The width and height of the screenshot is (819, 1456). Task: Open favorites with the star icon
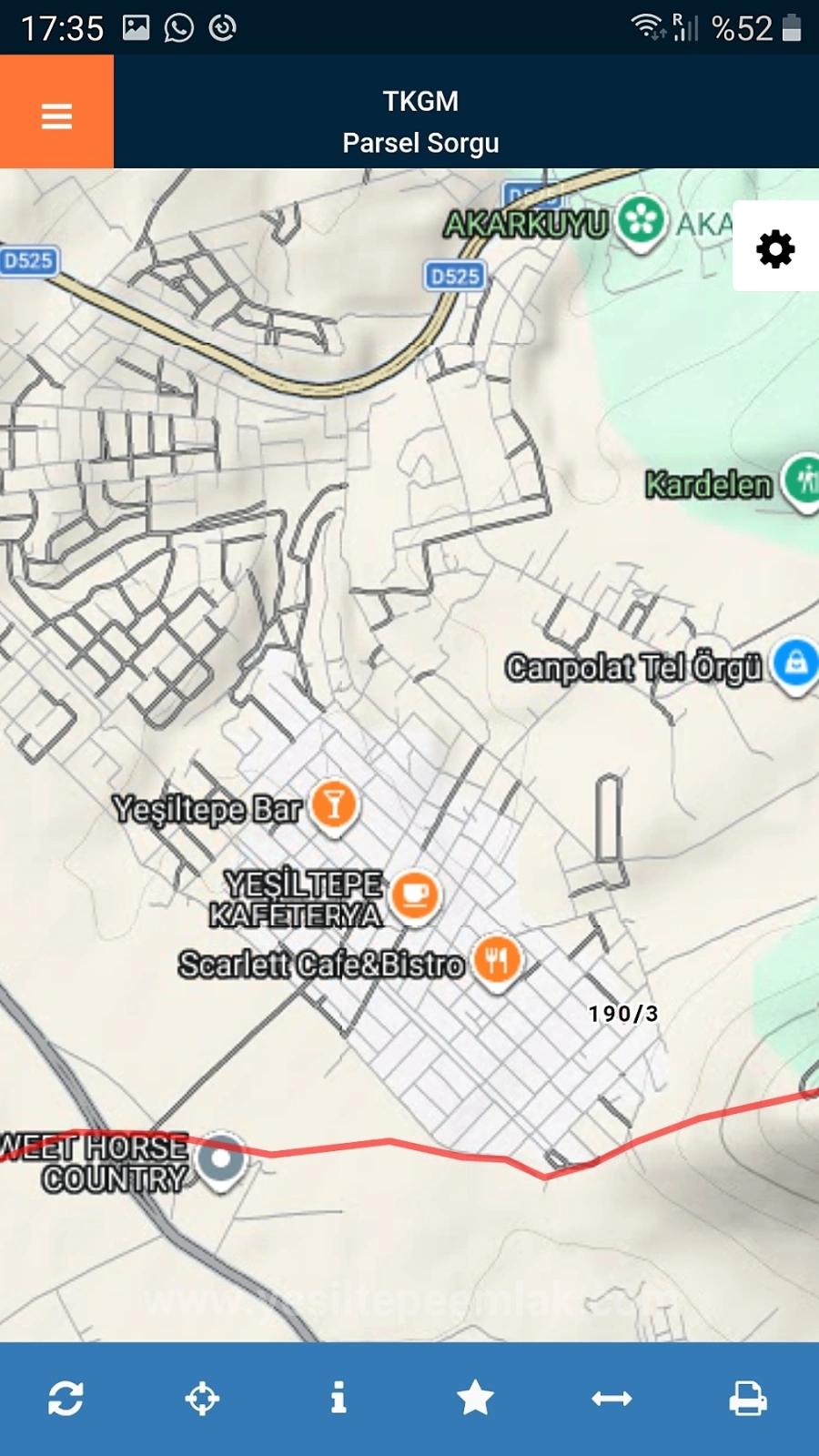coord(475,1398)
